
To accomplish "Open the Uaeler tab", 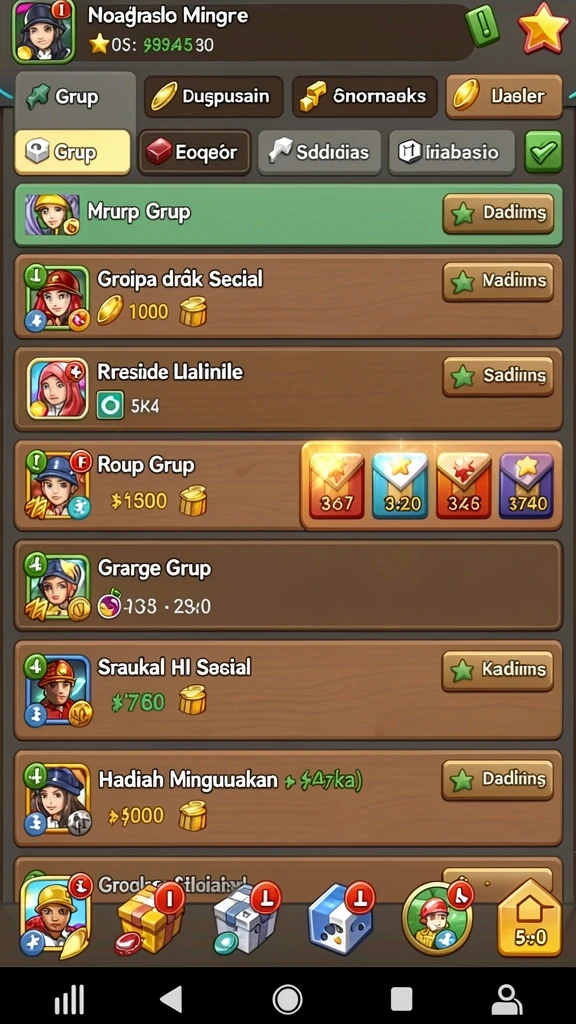I will pyautogui.click(x=504, y=97).
